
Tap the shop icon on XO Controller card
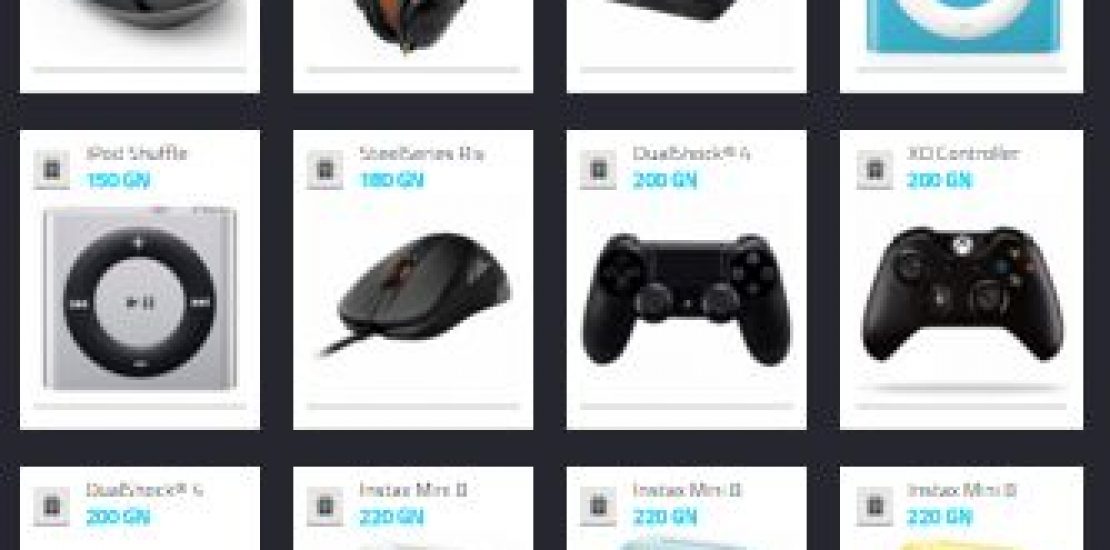point(873,168)
